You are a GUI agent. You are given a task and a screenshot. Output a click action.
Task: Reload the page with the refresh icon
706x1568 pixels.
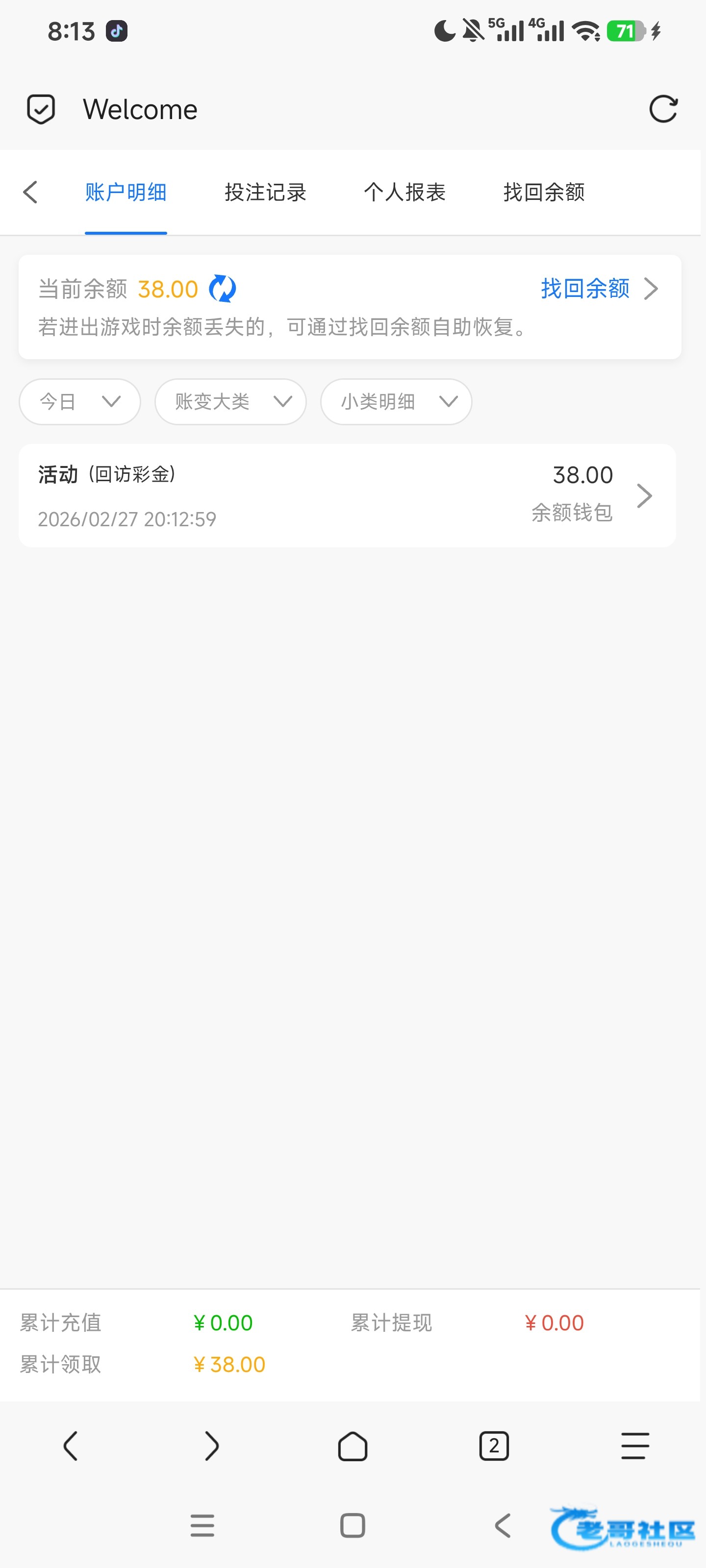click(x=663, y=110)
